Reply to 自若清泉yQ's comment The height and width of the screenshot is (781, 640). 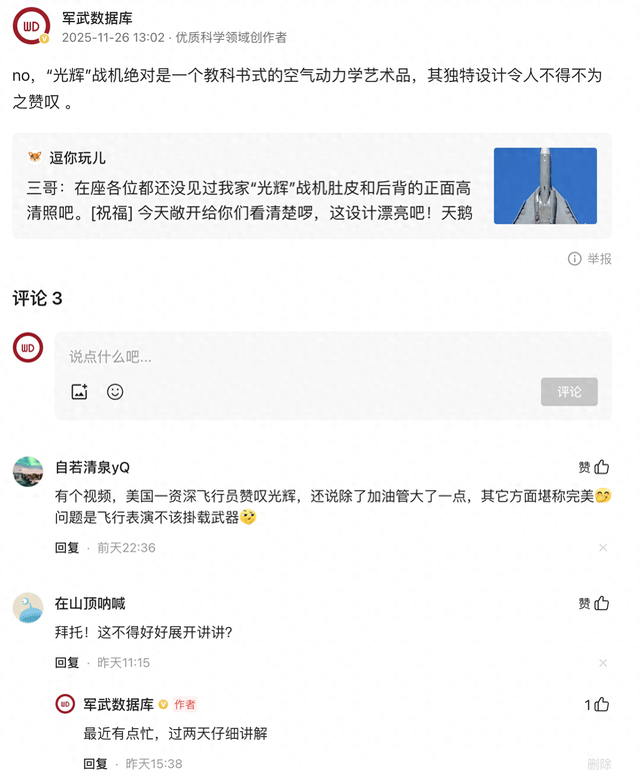(67, 548)
